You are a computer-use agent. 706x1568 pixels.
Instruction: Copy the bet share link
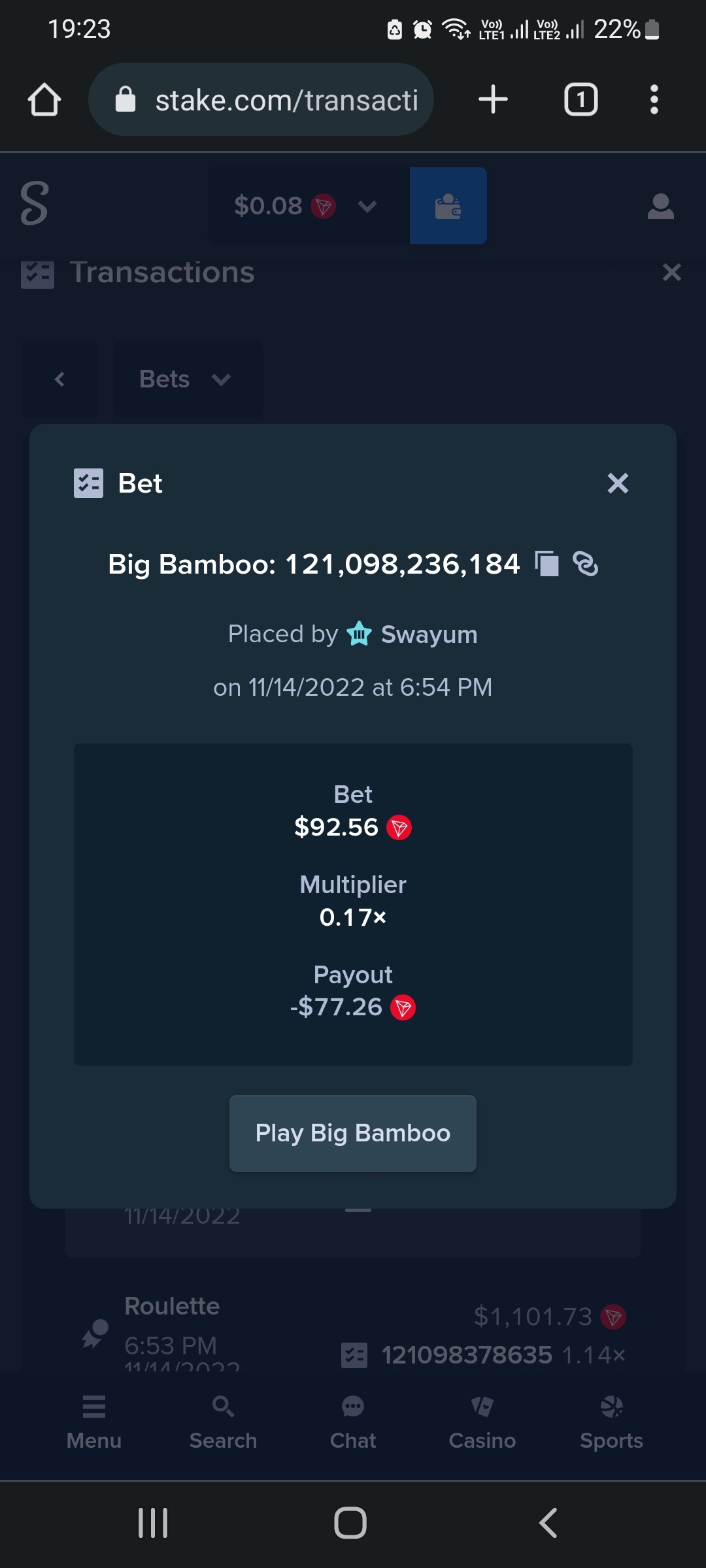pos(586,564)
